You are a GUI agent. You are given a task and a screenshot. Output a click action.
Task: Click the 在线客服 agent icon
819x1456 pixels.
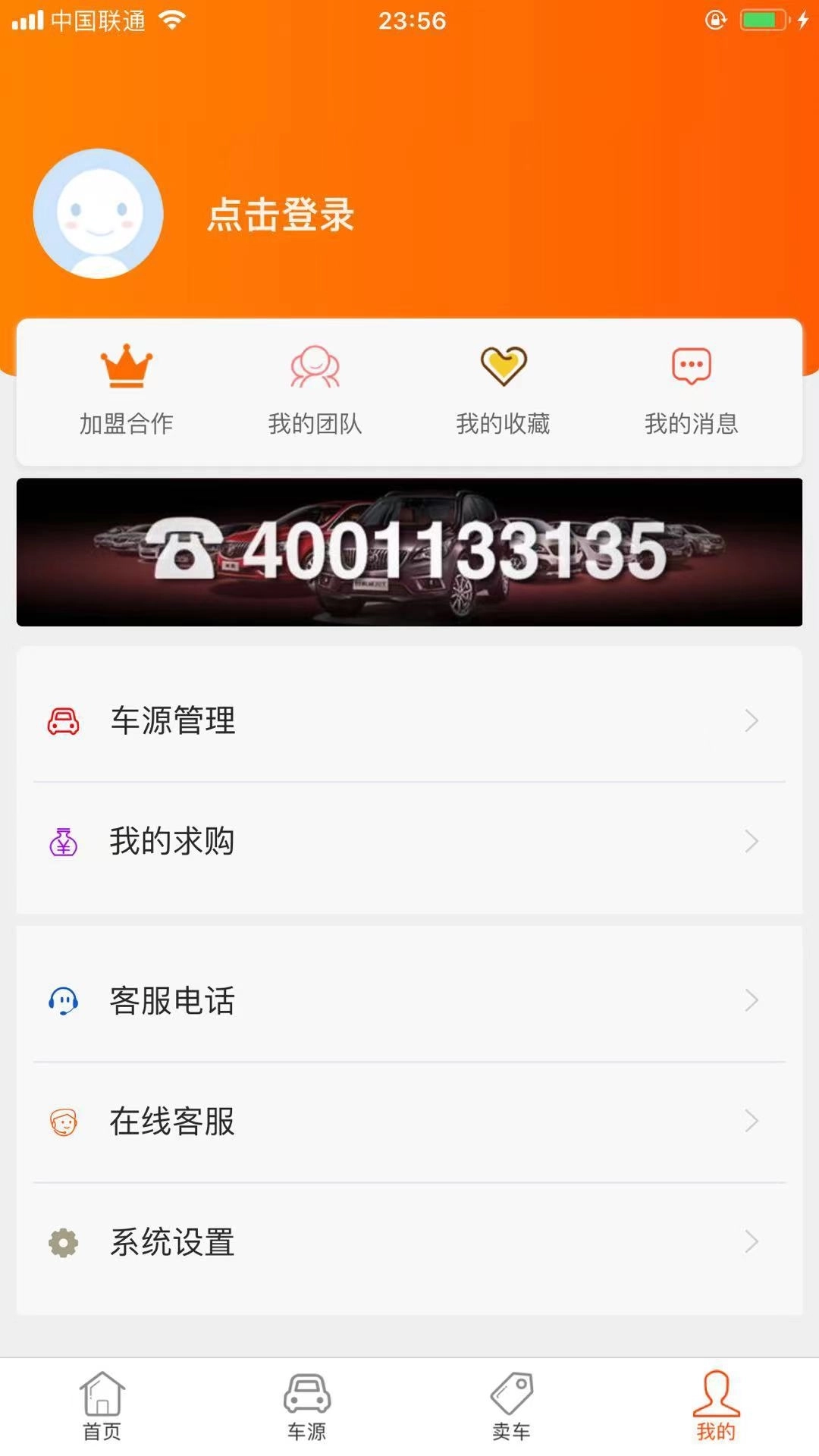tap(64, 1121)
